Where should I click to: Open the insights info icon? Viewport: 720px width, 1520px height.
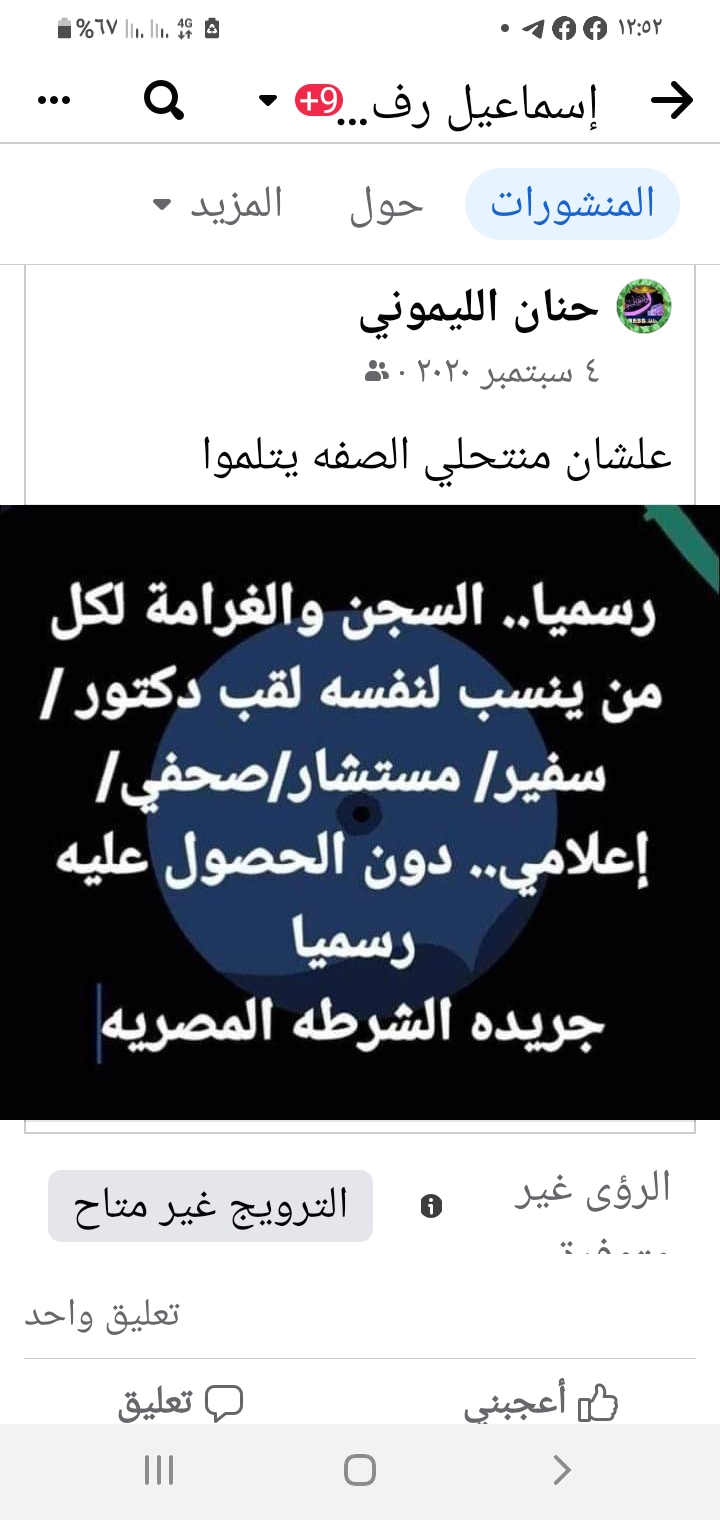pos(431,1206)
